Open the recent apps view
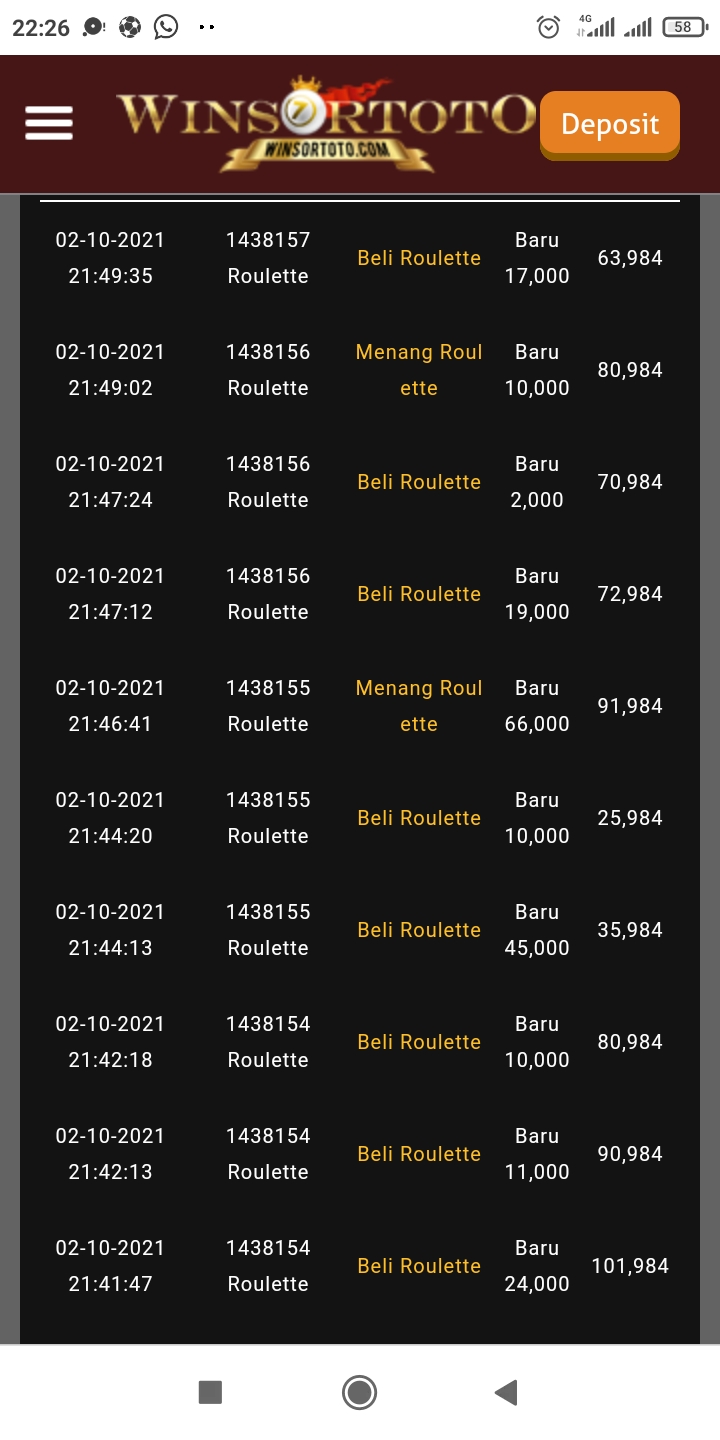Viewport: 720px width, 1440px height. pos(210,1392)
